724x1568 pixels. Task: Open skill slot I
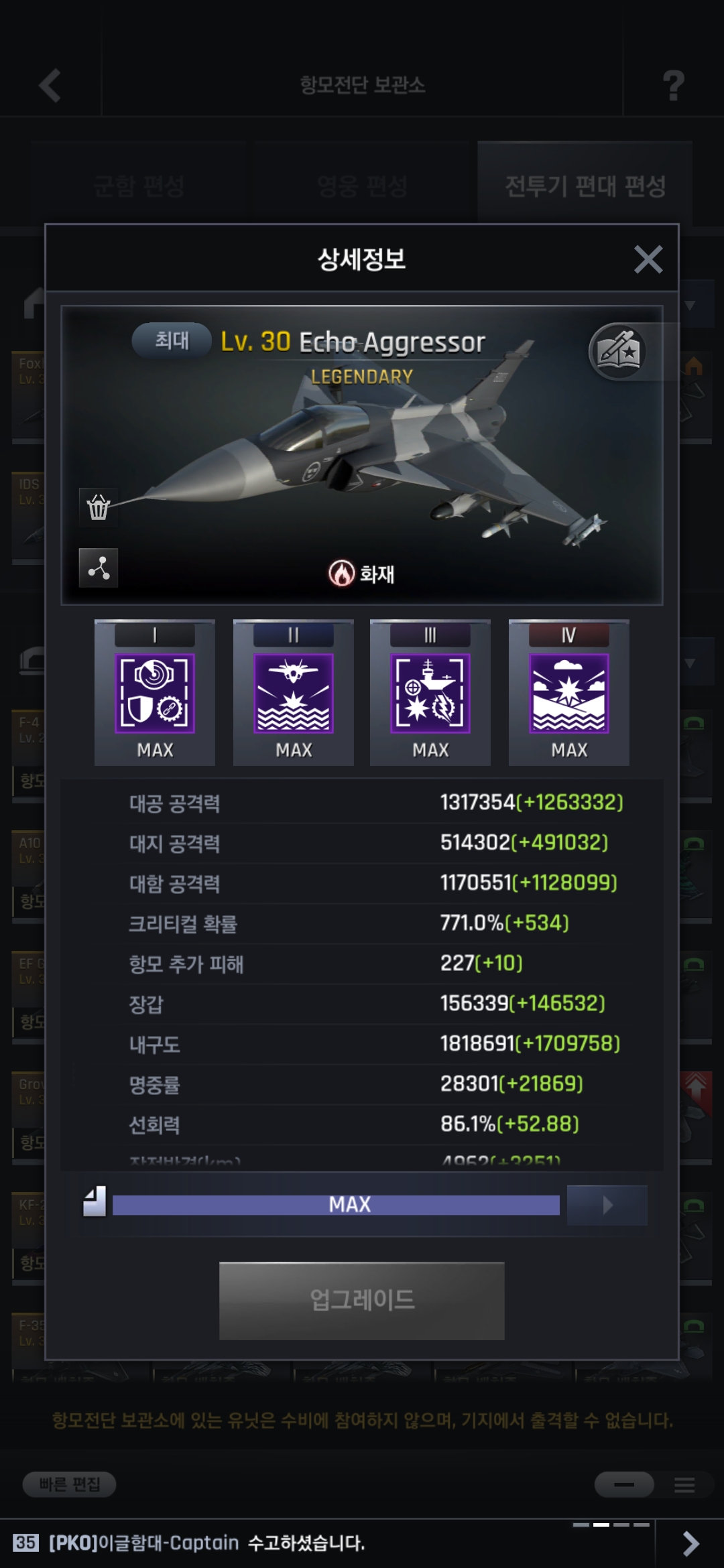click(x=155, y=693)
